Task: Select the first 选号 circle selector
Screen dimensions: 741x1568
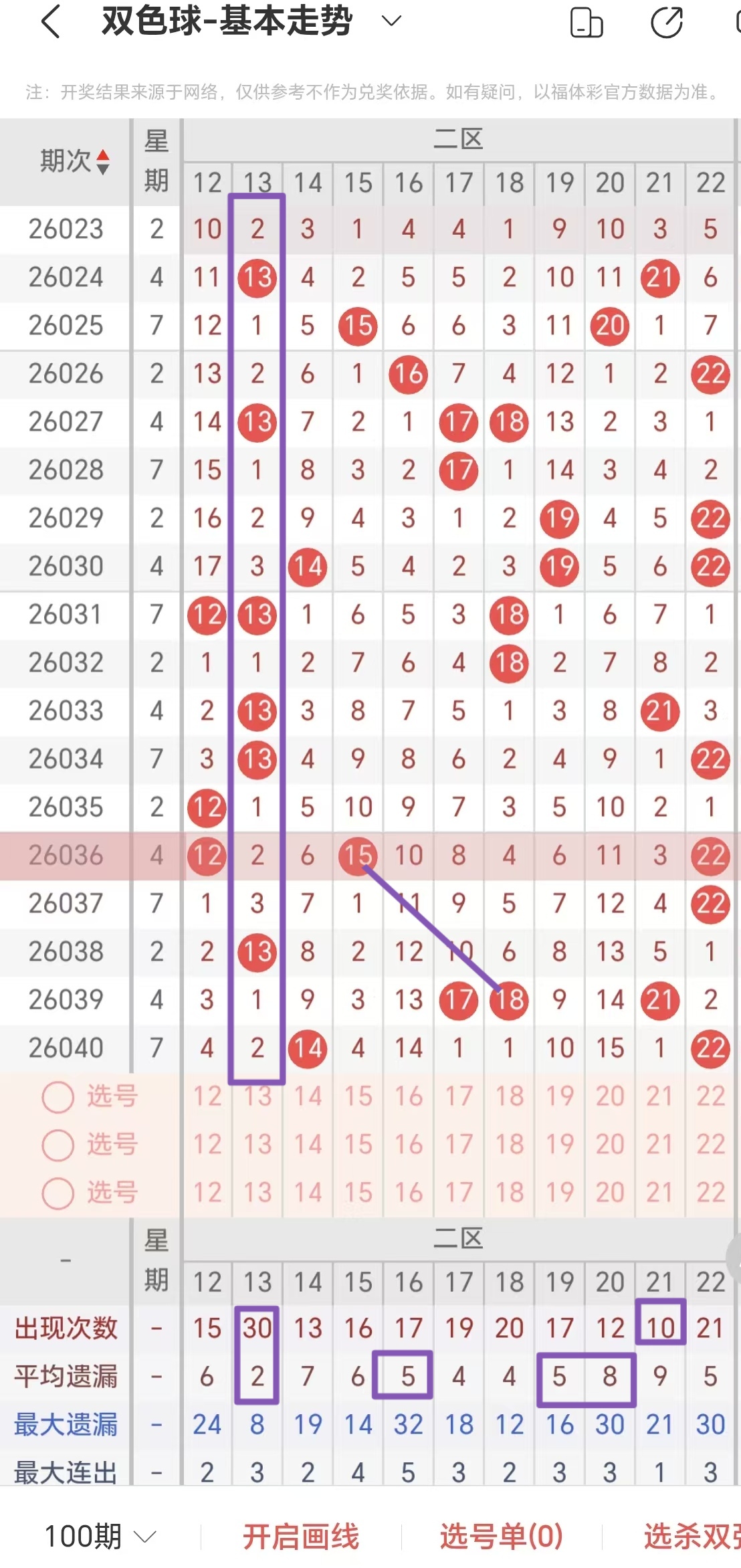Action: (58, 1096)
